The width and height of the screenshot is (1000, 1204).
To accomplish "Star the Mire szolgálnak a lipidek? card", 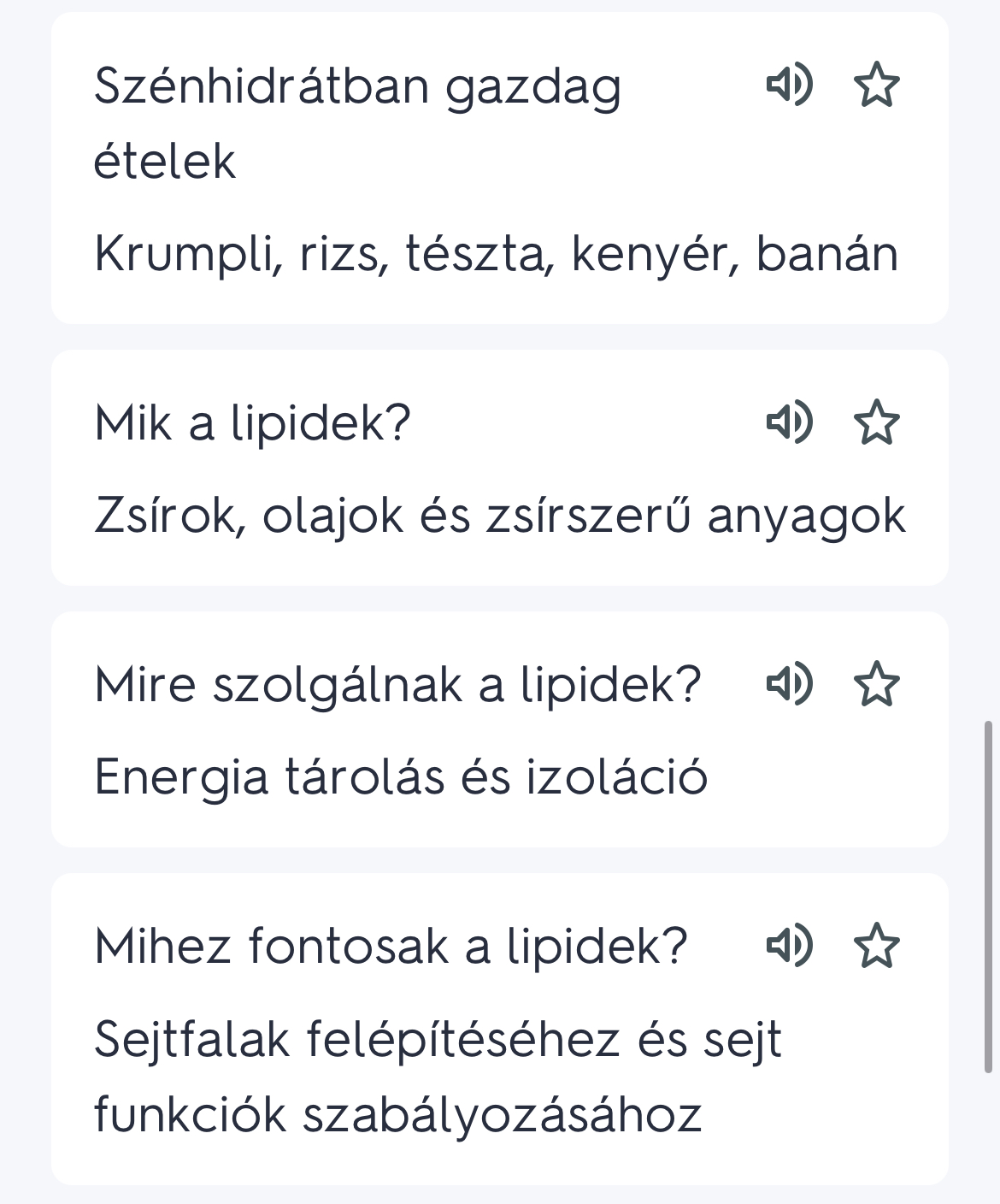I will point(877,683).
